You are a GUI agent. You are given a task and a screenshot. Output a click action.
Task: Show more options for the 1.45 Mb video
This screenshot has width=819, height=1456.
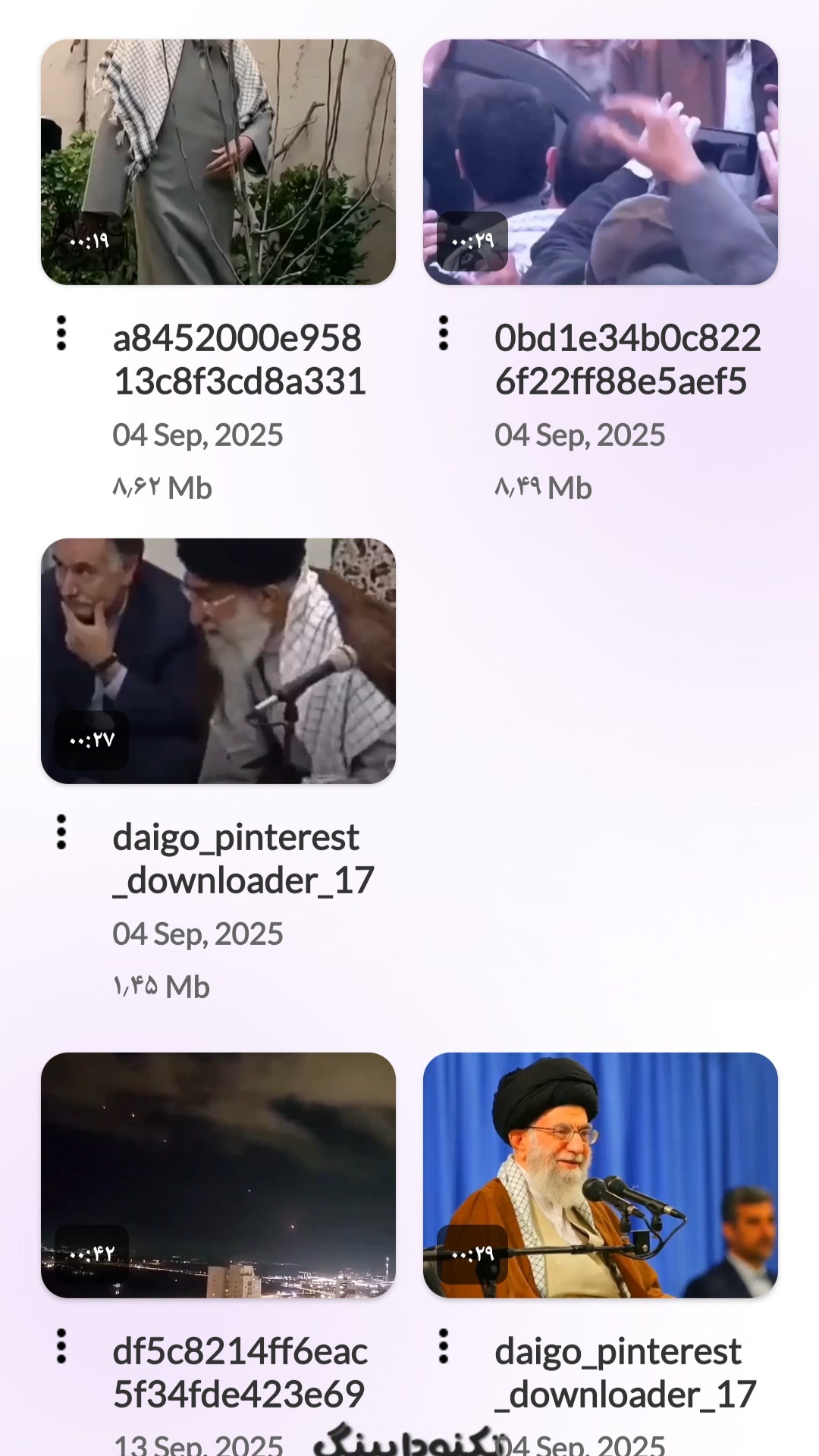(x=61, y=833)
